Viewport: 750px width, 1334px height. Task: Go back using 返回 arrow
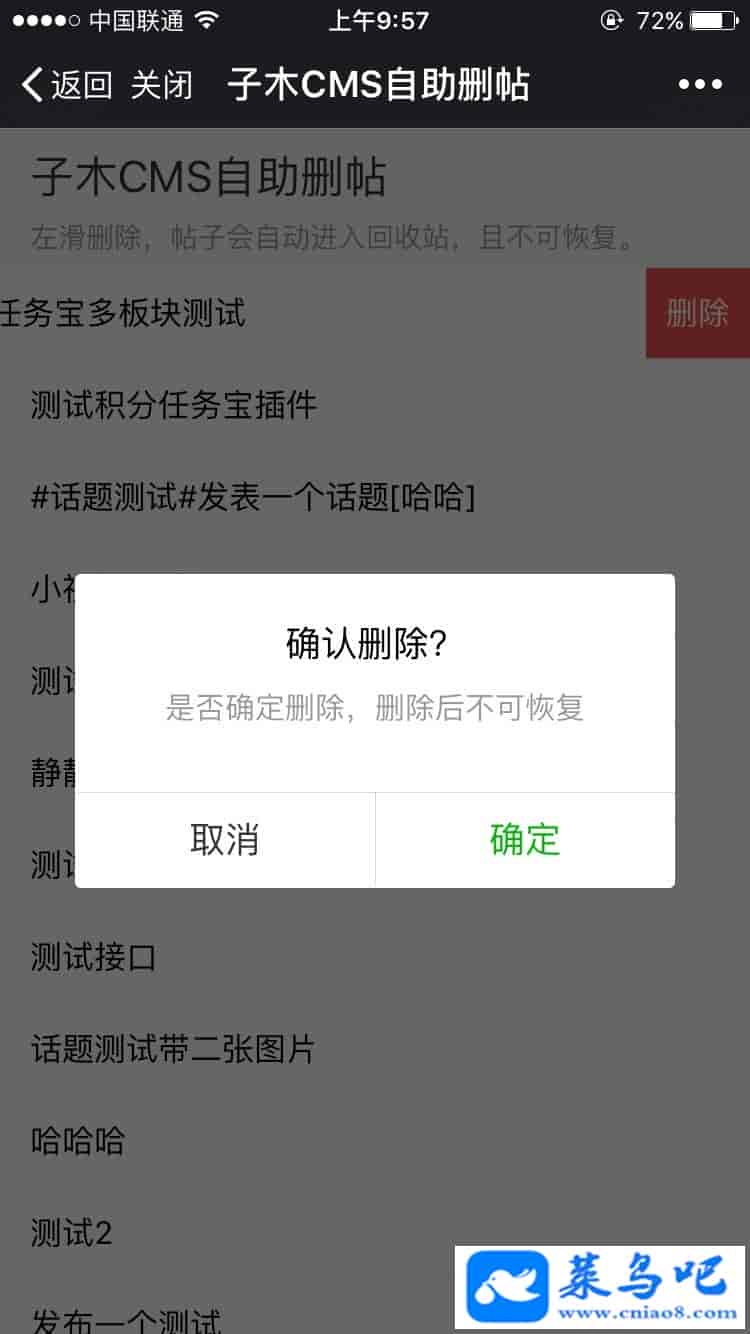point(66,85)
